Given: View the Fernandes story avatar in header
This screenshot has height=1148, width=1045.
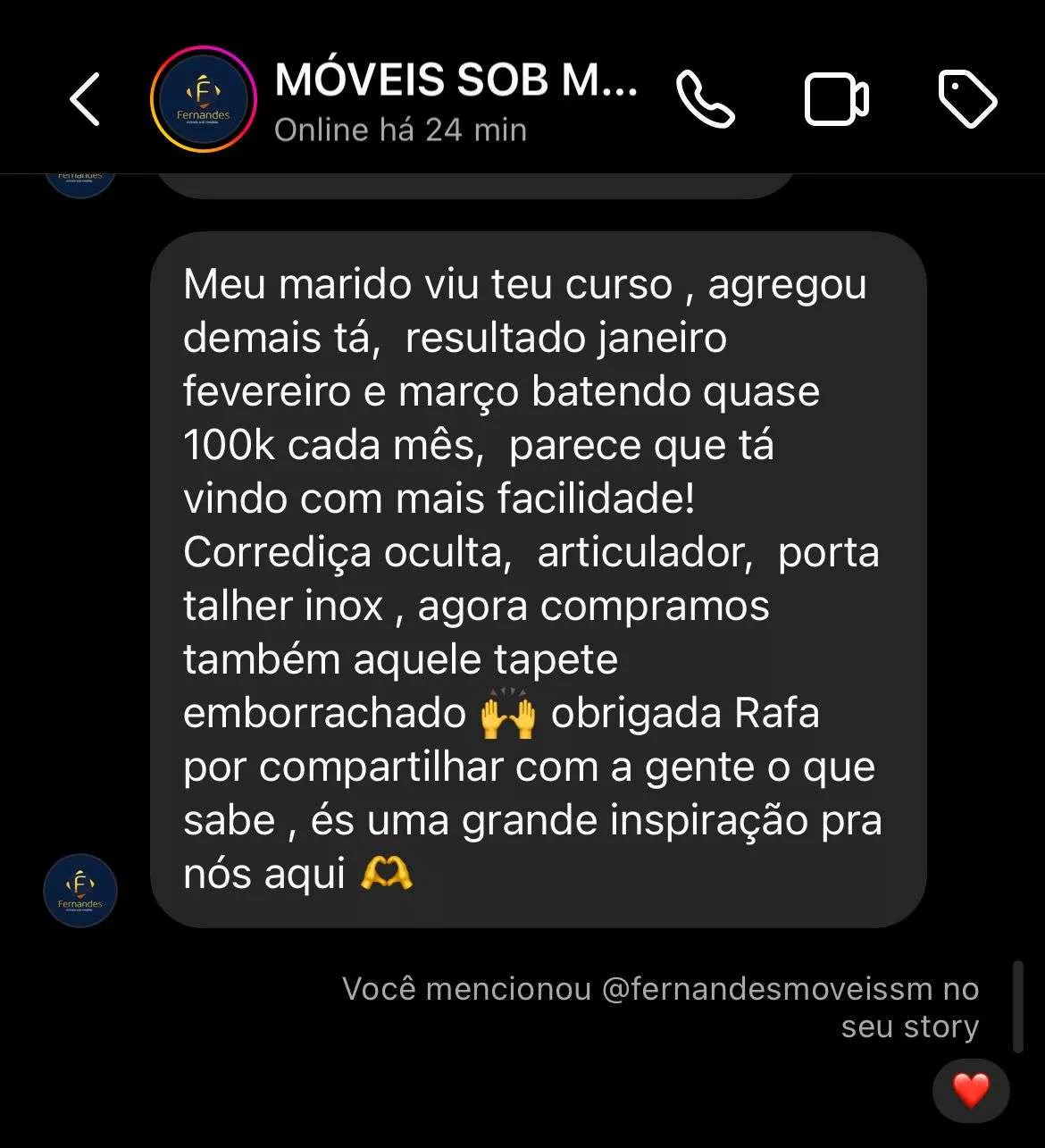Looking at the screenshot, I should point(204,99).
